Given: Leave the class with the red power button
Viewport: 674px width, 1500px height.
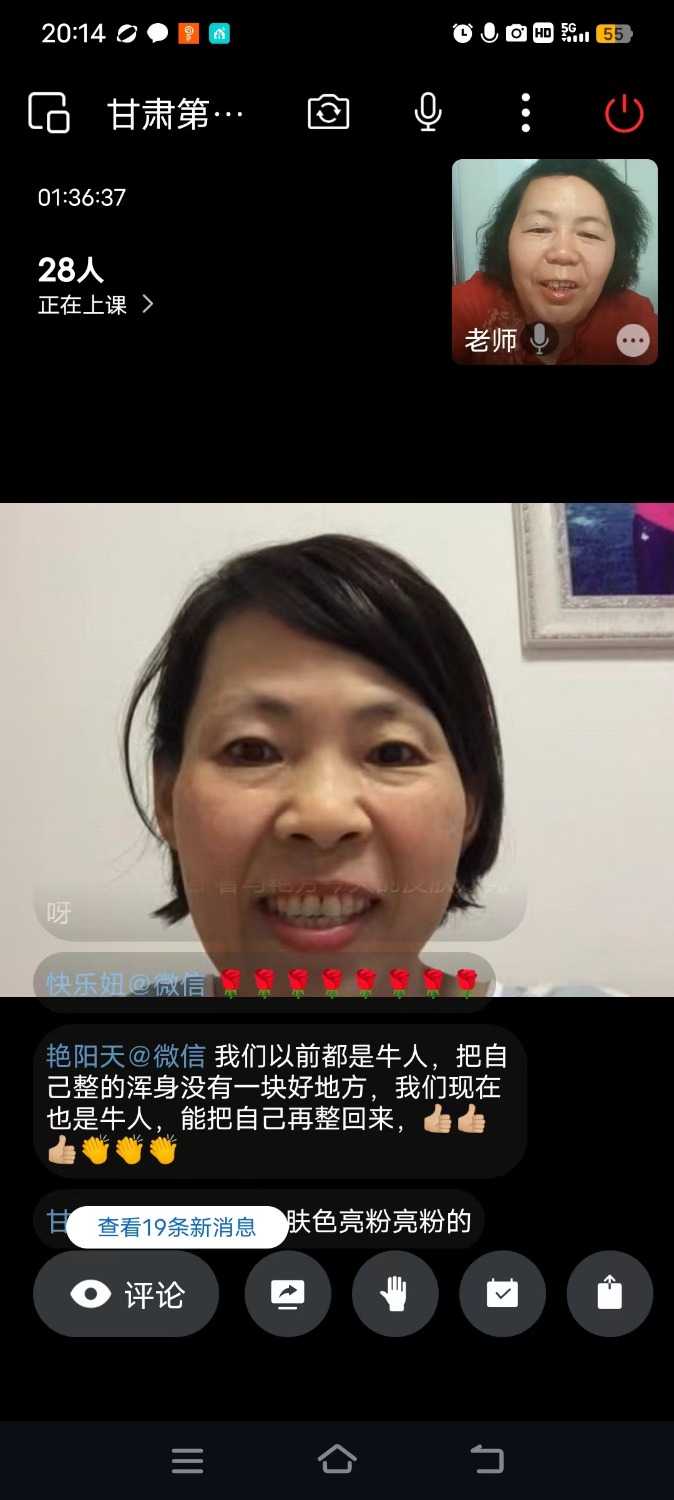Looking at the screenshot, I should pyautogui.click(x=624, y=113).
